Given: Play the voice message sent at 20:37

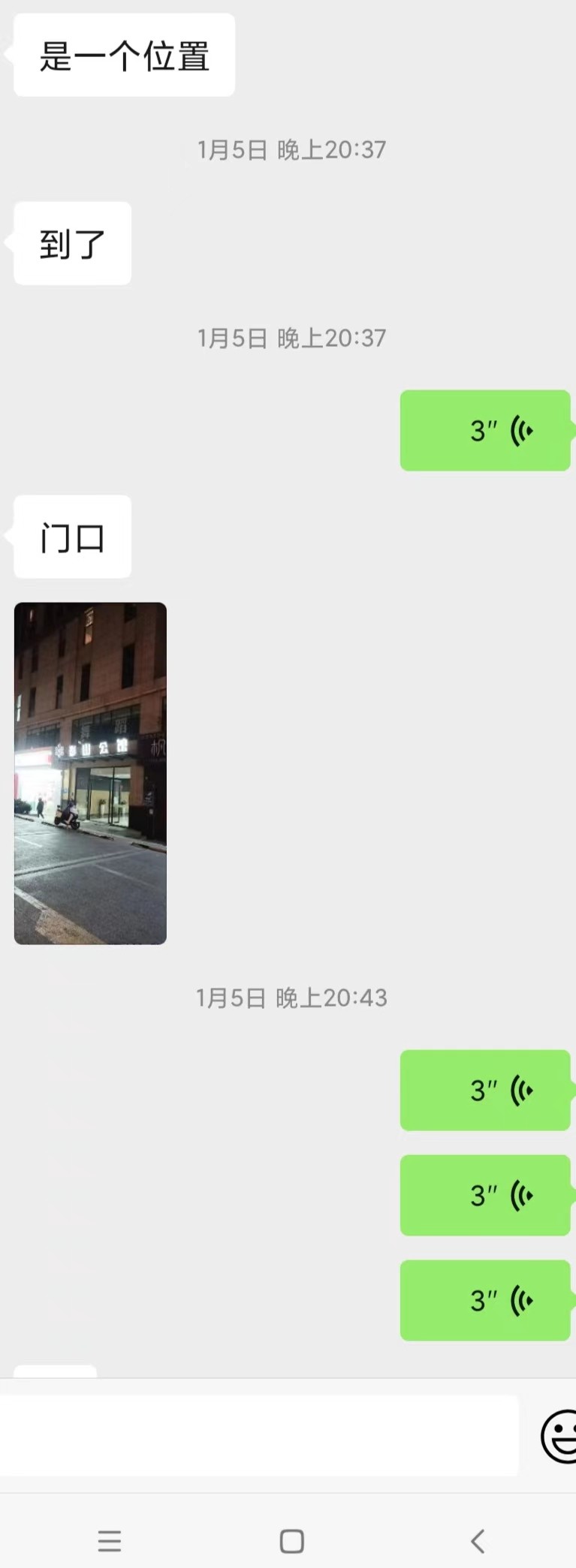Looking at the screenshot, I should (484, 431).
